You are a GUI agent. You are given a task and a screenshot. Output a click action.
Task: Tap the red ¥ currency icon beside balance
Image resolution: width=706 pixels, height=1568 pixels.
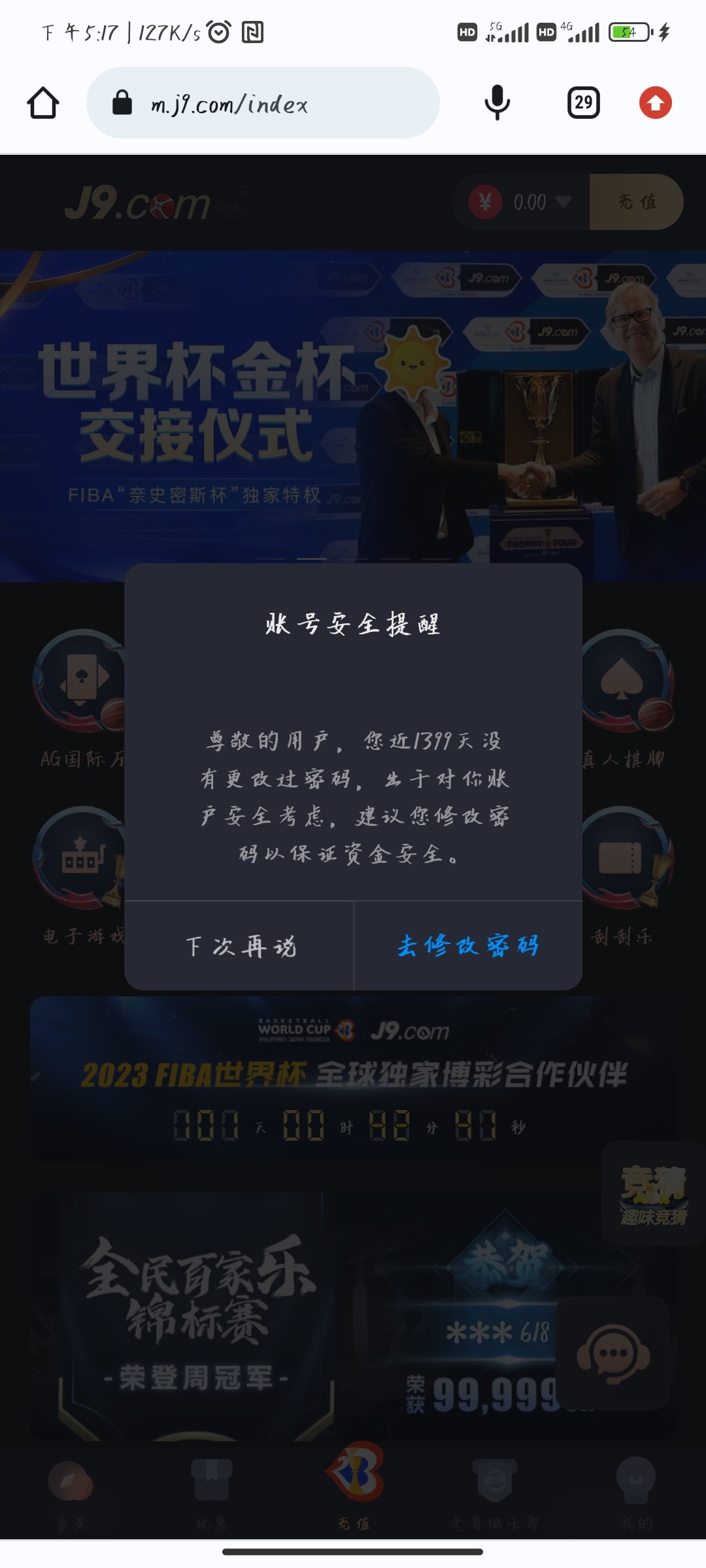click(x=484, y=202)
